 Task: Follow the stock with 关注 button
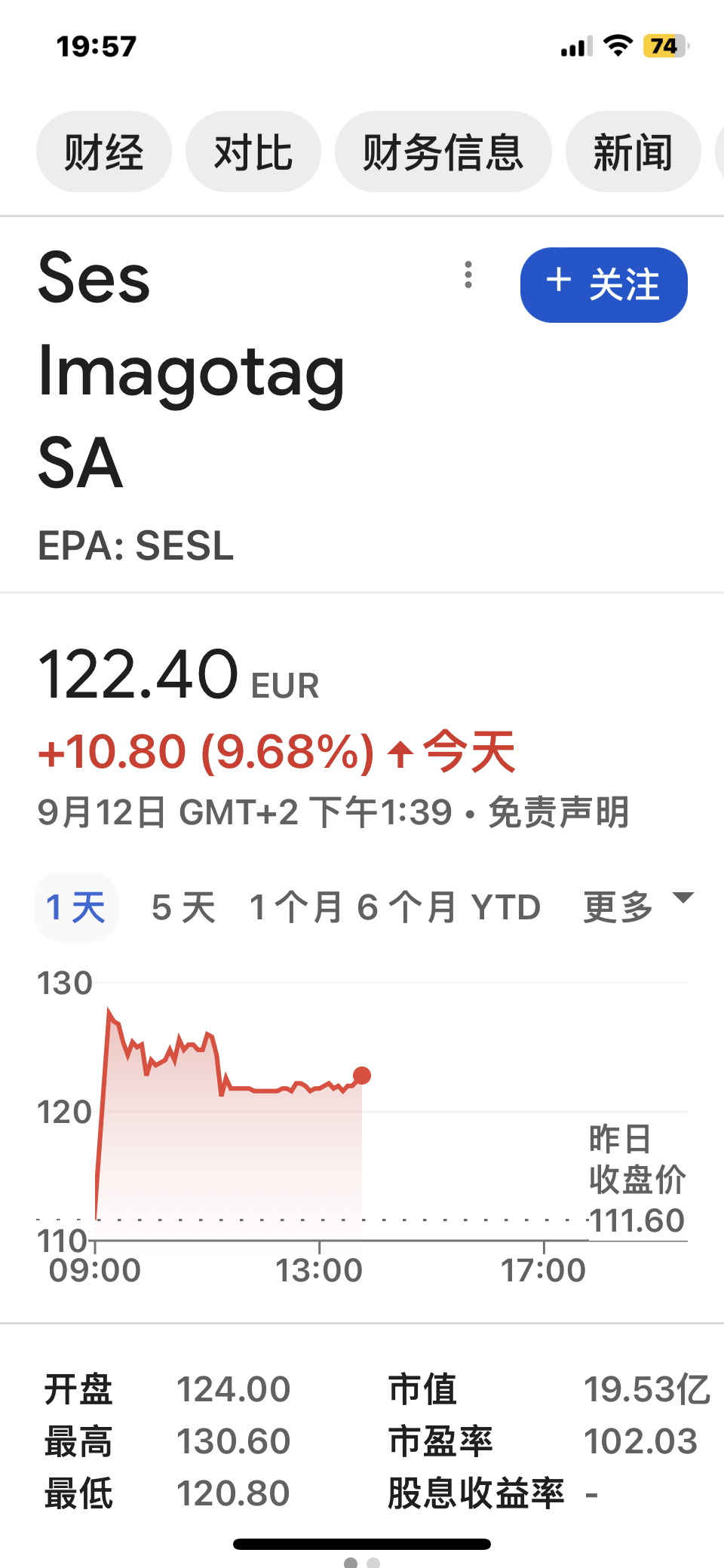pyautogui.click(x=603, y=285)
